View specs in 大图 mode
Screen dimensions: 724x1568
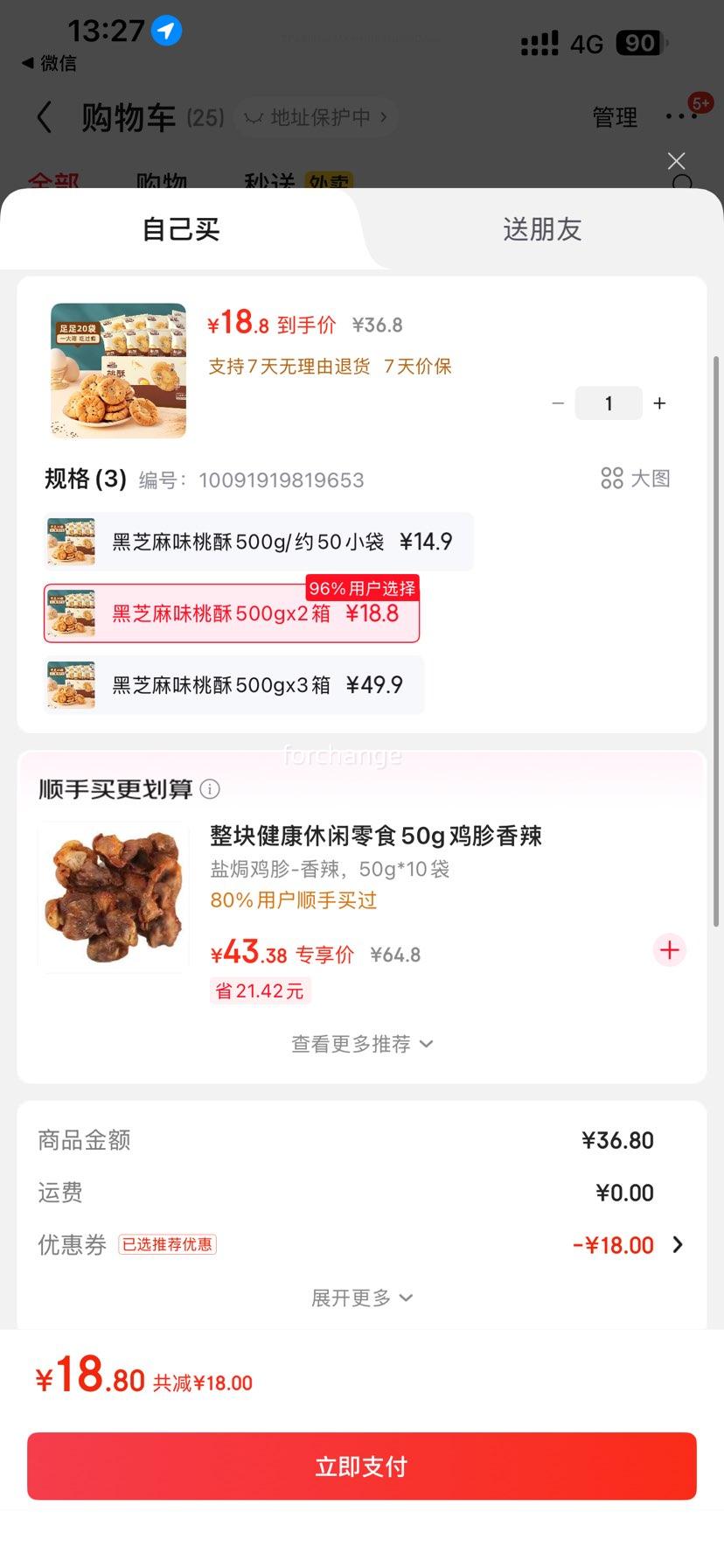pyautogui.click(x=636, y=479)
